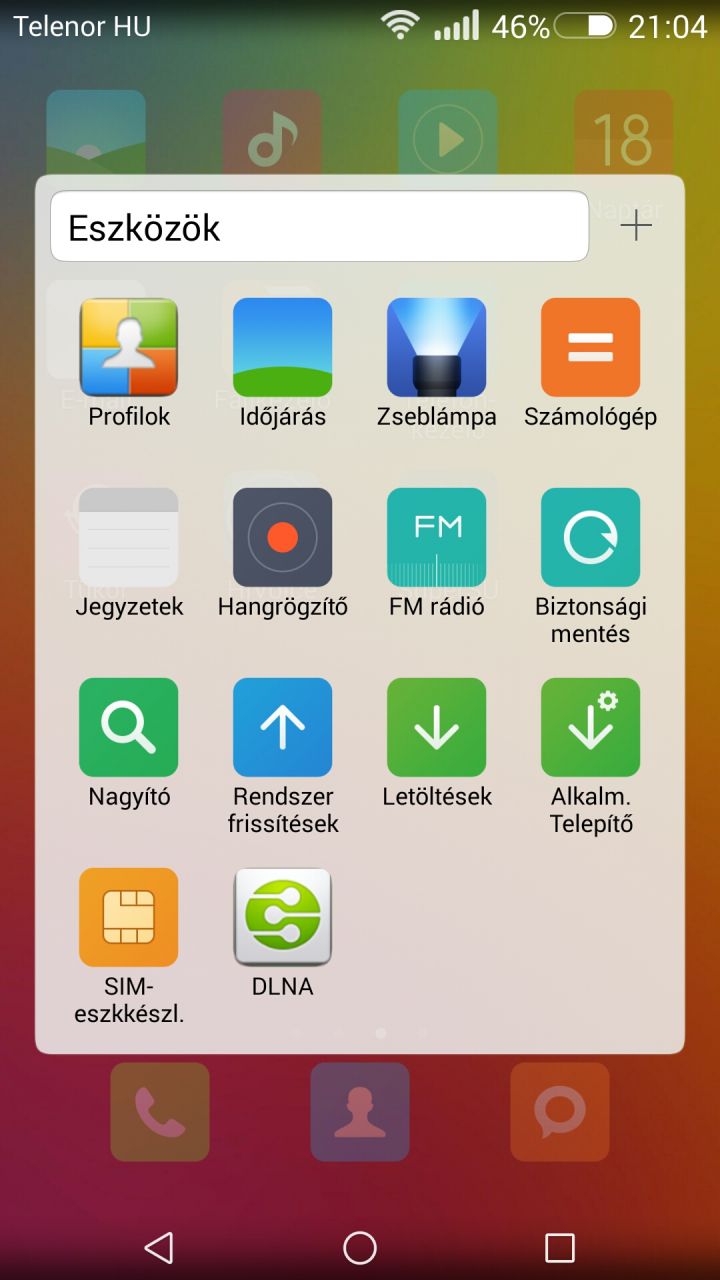Start the Hangrögzítő sound recorder
Image resolution: width=720 pixels, height=1280 pixels.
point(282,537)
